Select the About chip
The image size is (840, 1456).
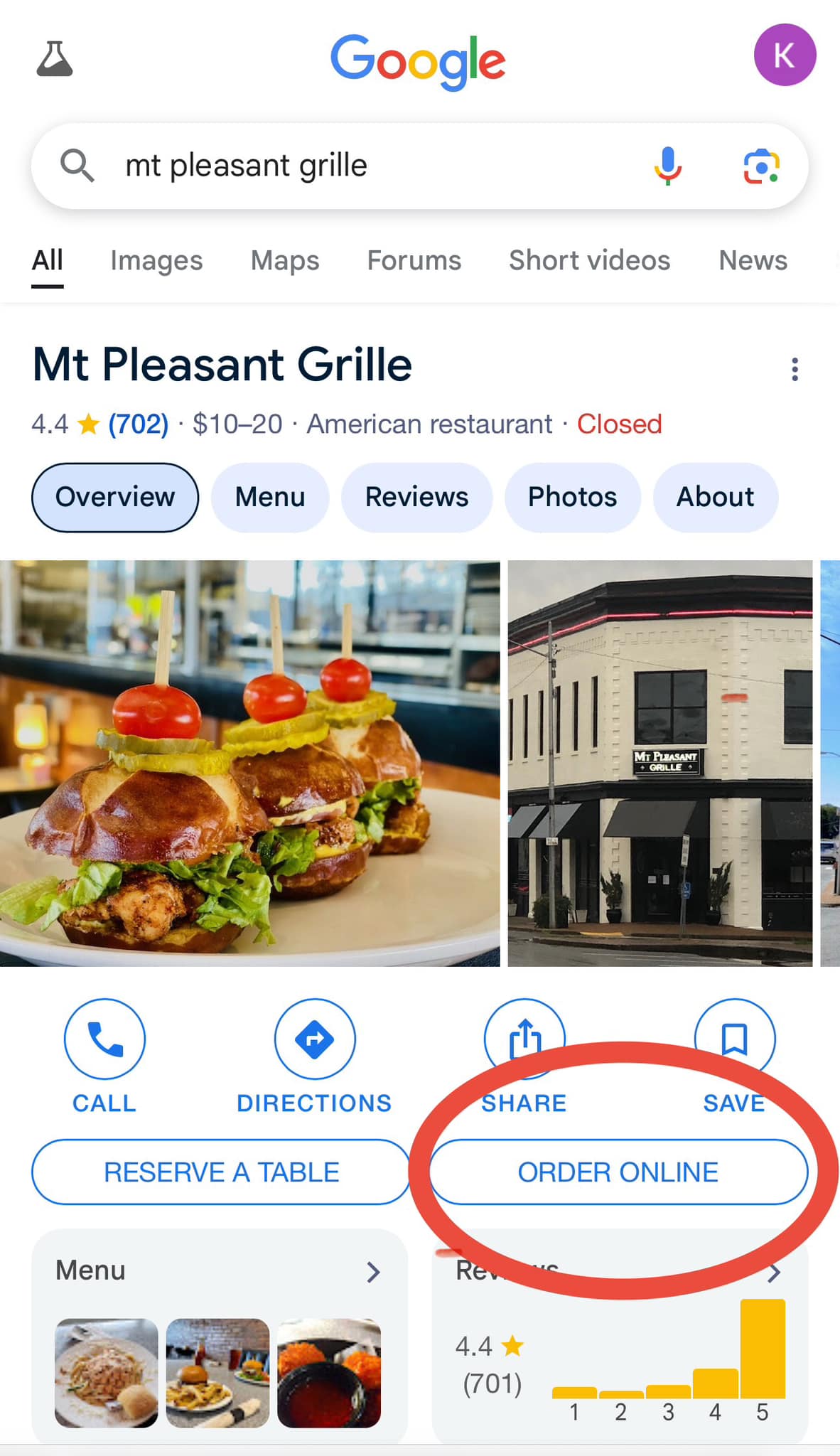coord(715,497)
